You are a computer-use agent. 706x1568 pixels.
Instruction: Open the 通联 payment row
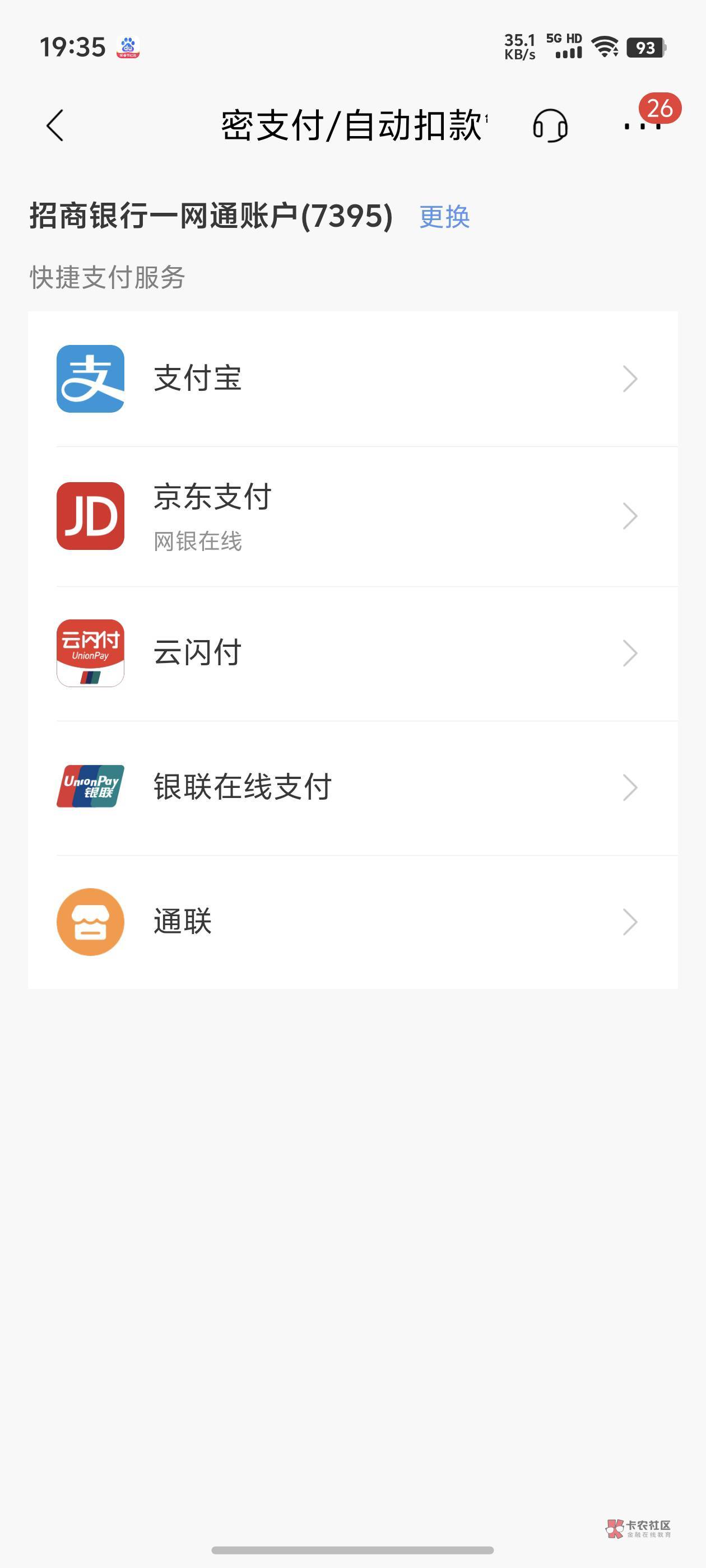(x=354, y=922)
